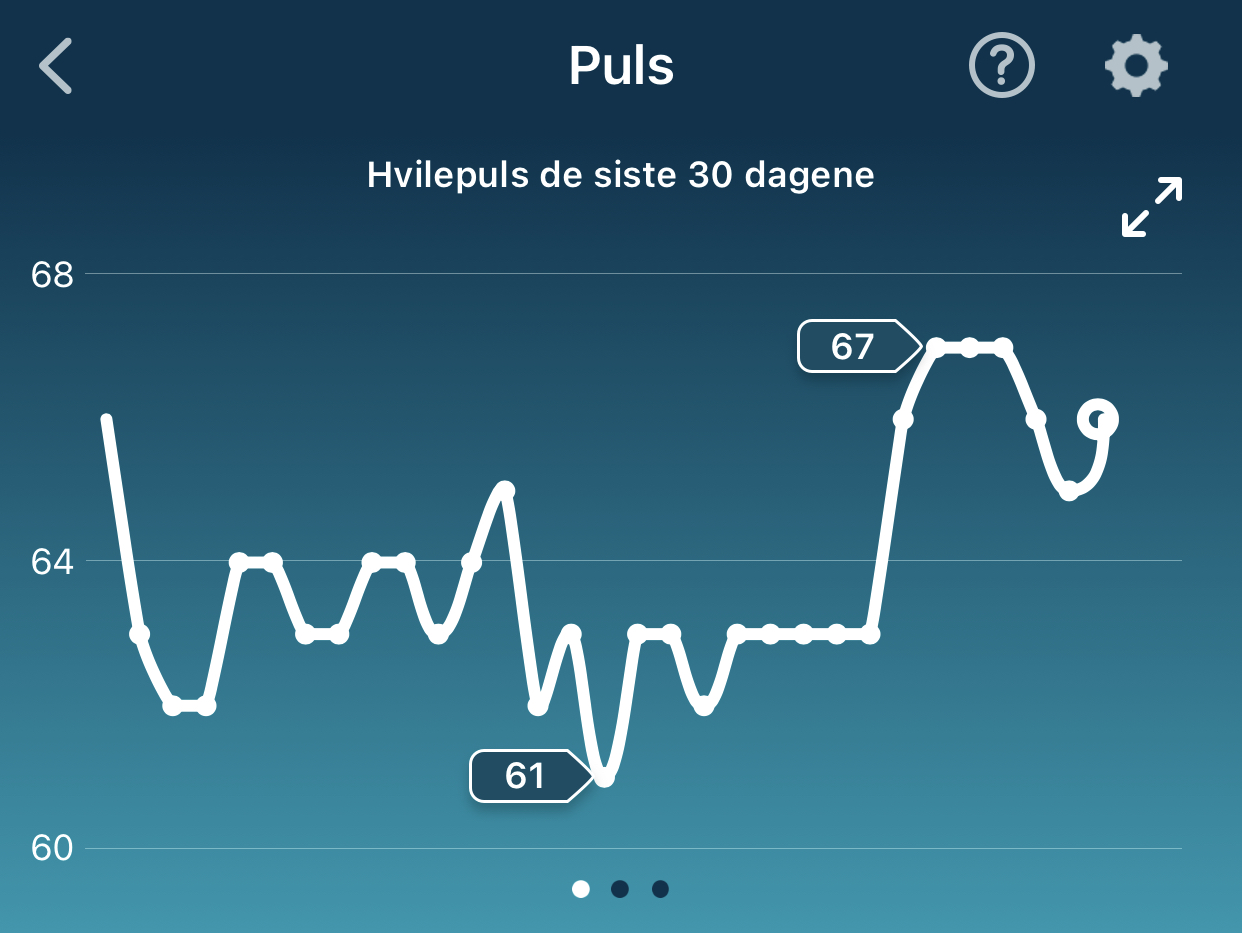The image size is (1242, 933).
Task: Go back using the left arrow
Action: pos(56,66)
